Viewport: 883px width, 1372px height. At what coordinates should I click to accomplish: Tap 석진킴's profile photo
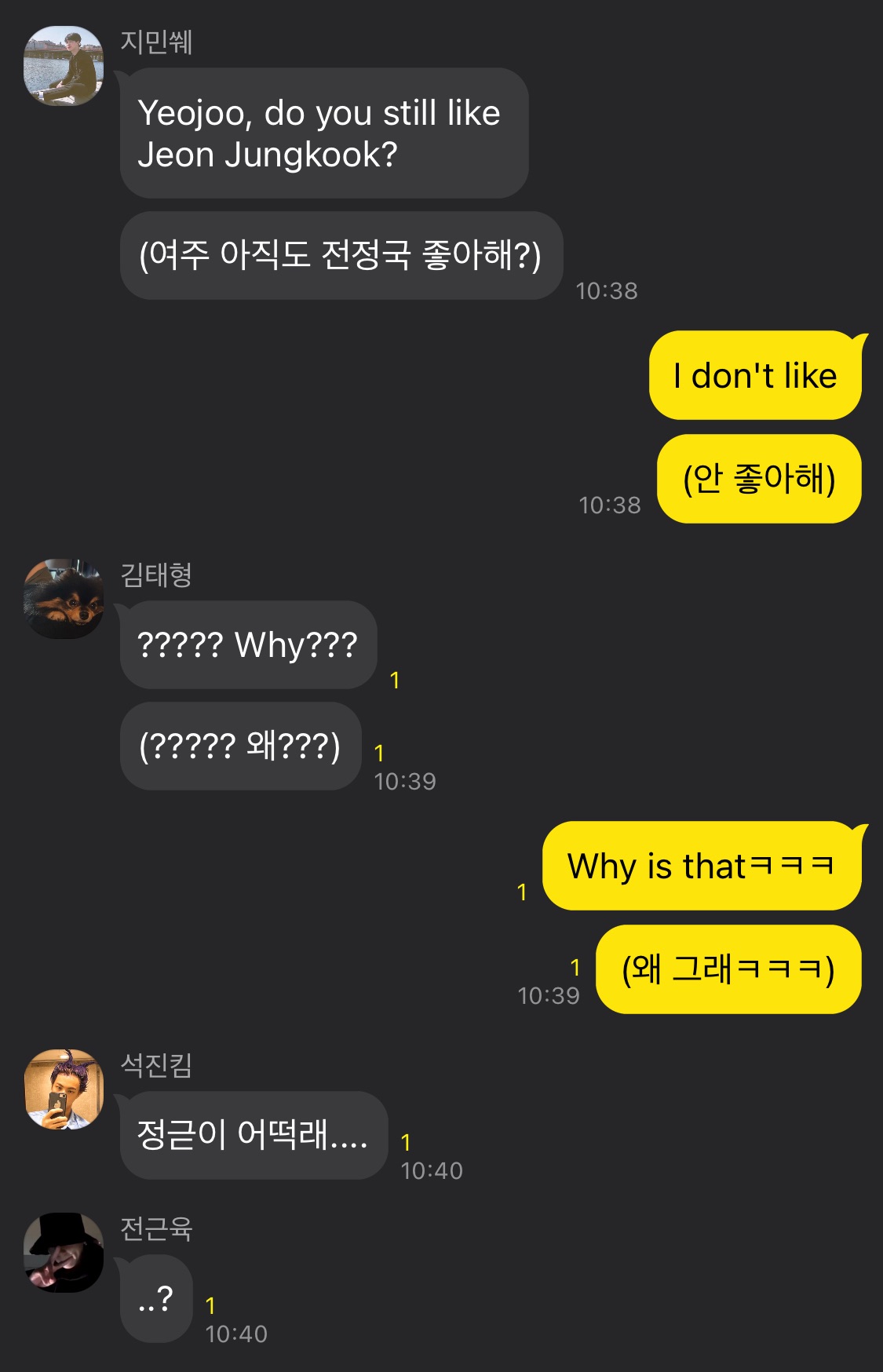[64, 1089]
